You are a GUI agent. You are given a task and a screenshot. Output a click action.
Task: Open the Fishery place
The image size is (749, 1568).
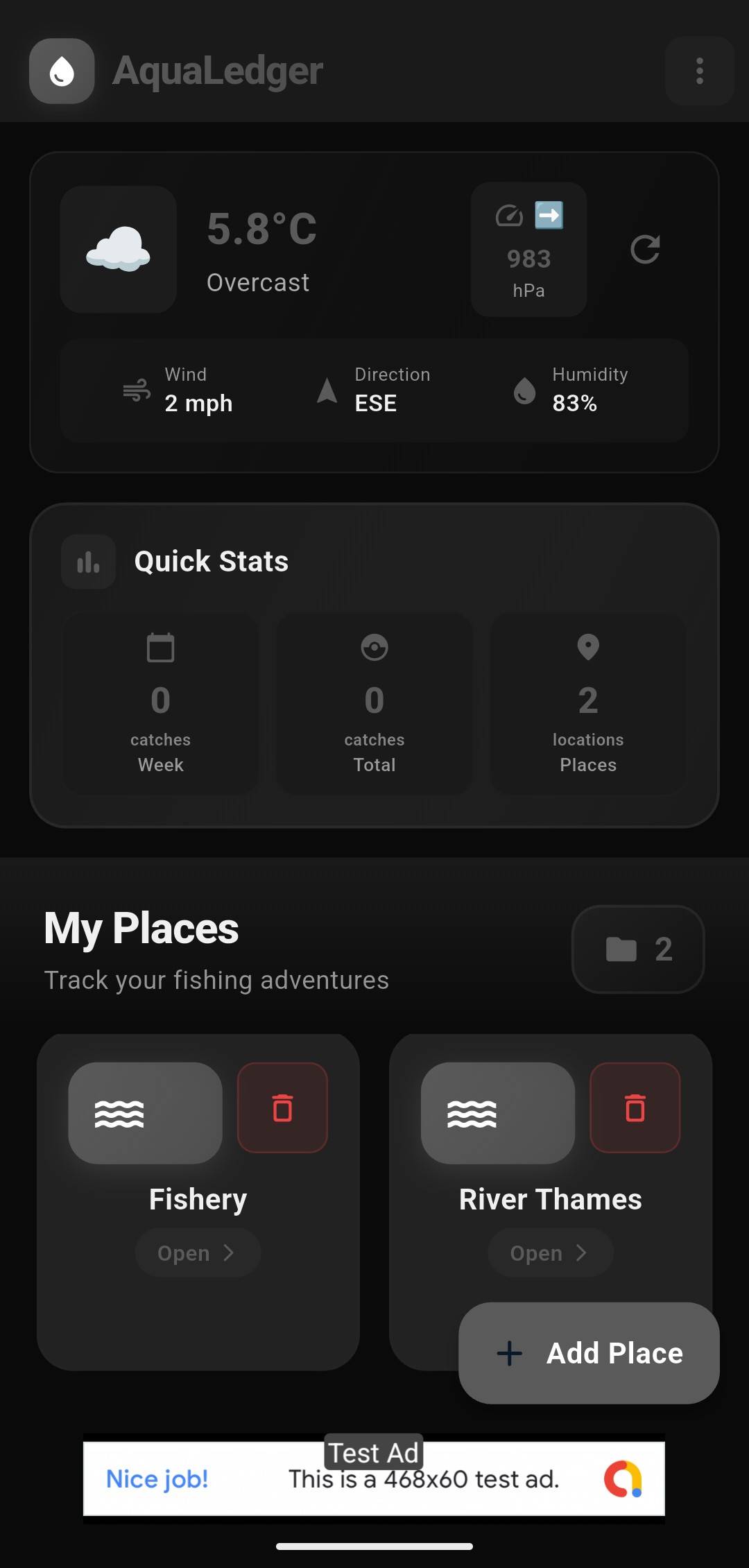click(x=198, y=1252)
